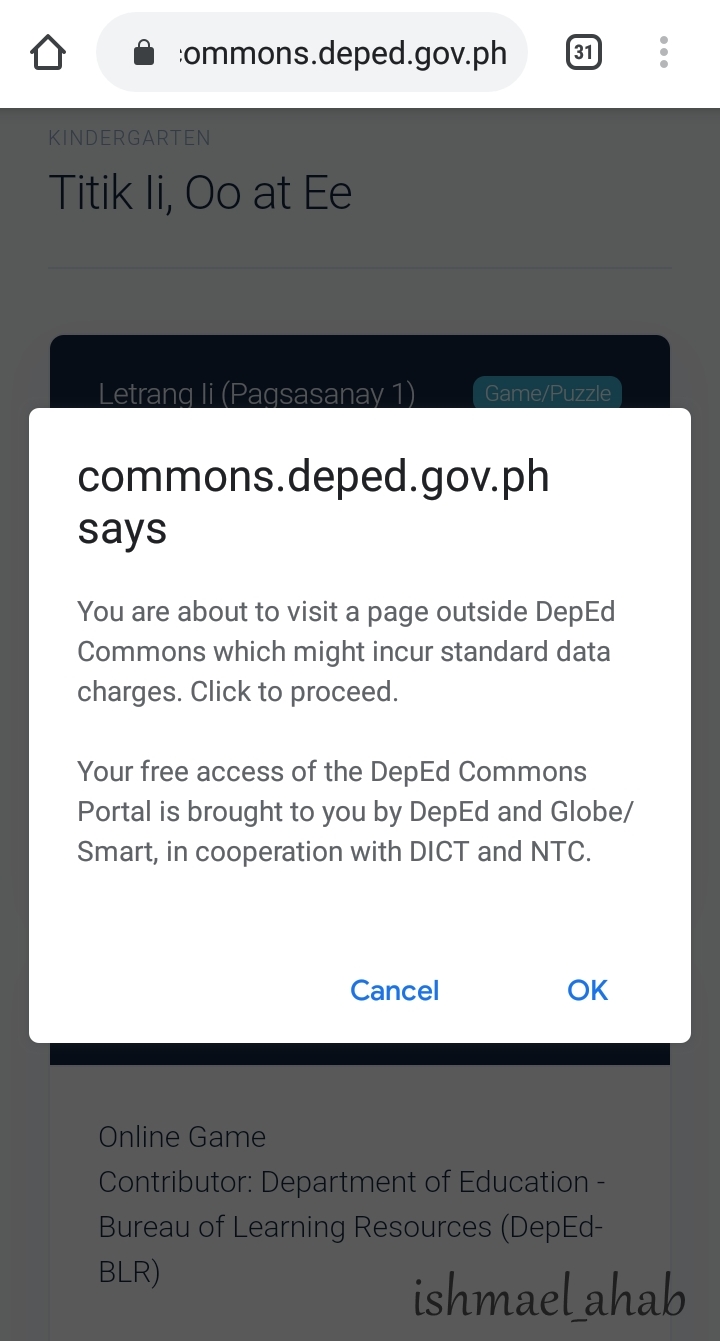This screenshot has width=720, height=1341.
Task: Tap the Game/Puzzle category badge
Action: pyautogui.click(x=547, y=393)
